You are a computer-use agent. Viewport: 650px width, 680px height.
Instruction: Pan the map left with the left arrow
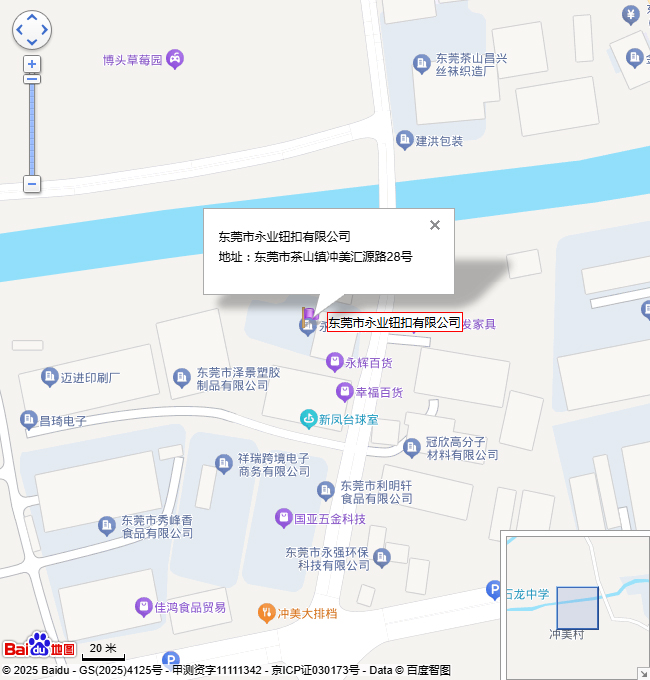(x=19, y=30)
